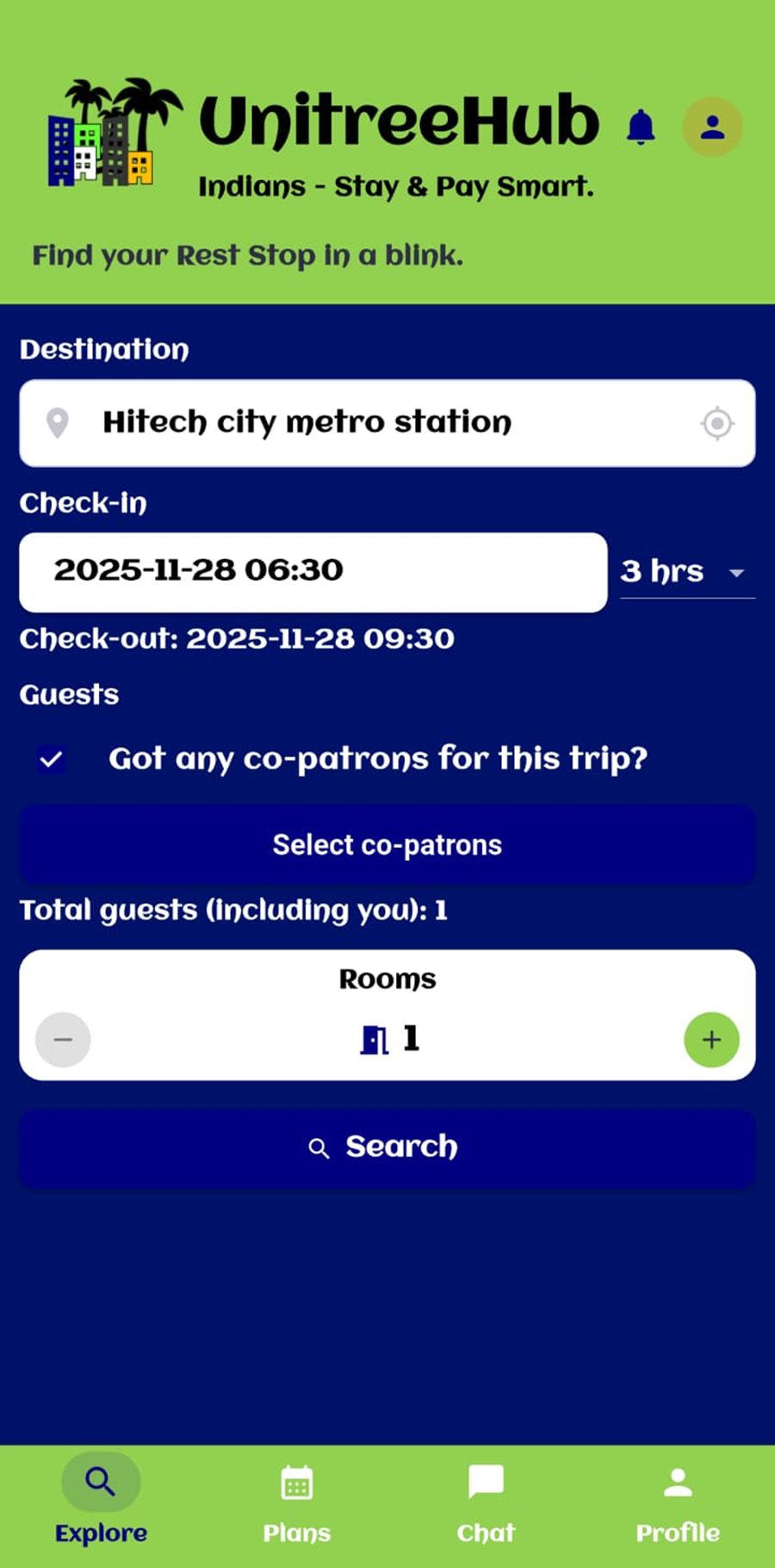Expand the stay duration selector chevron
This screenshot has width=775, height=1568.
[738, 574]
